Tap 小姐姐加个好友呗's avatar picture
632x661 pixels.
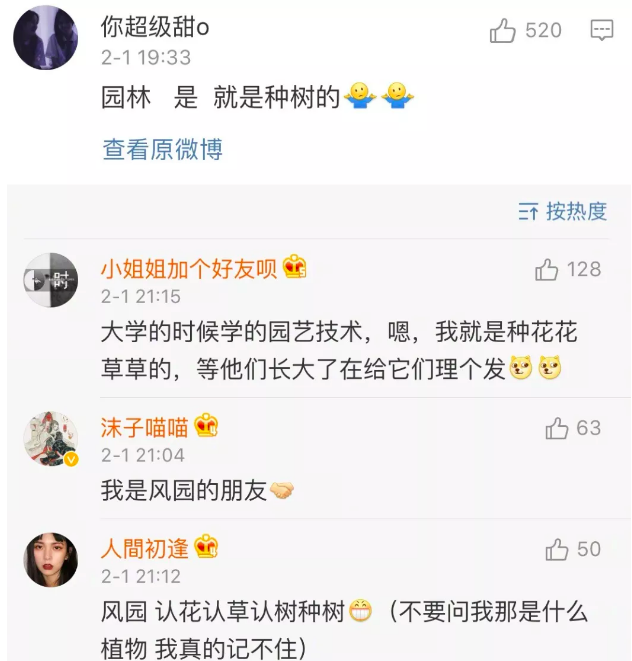pos(51,279)
